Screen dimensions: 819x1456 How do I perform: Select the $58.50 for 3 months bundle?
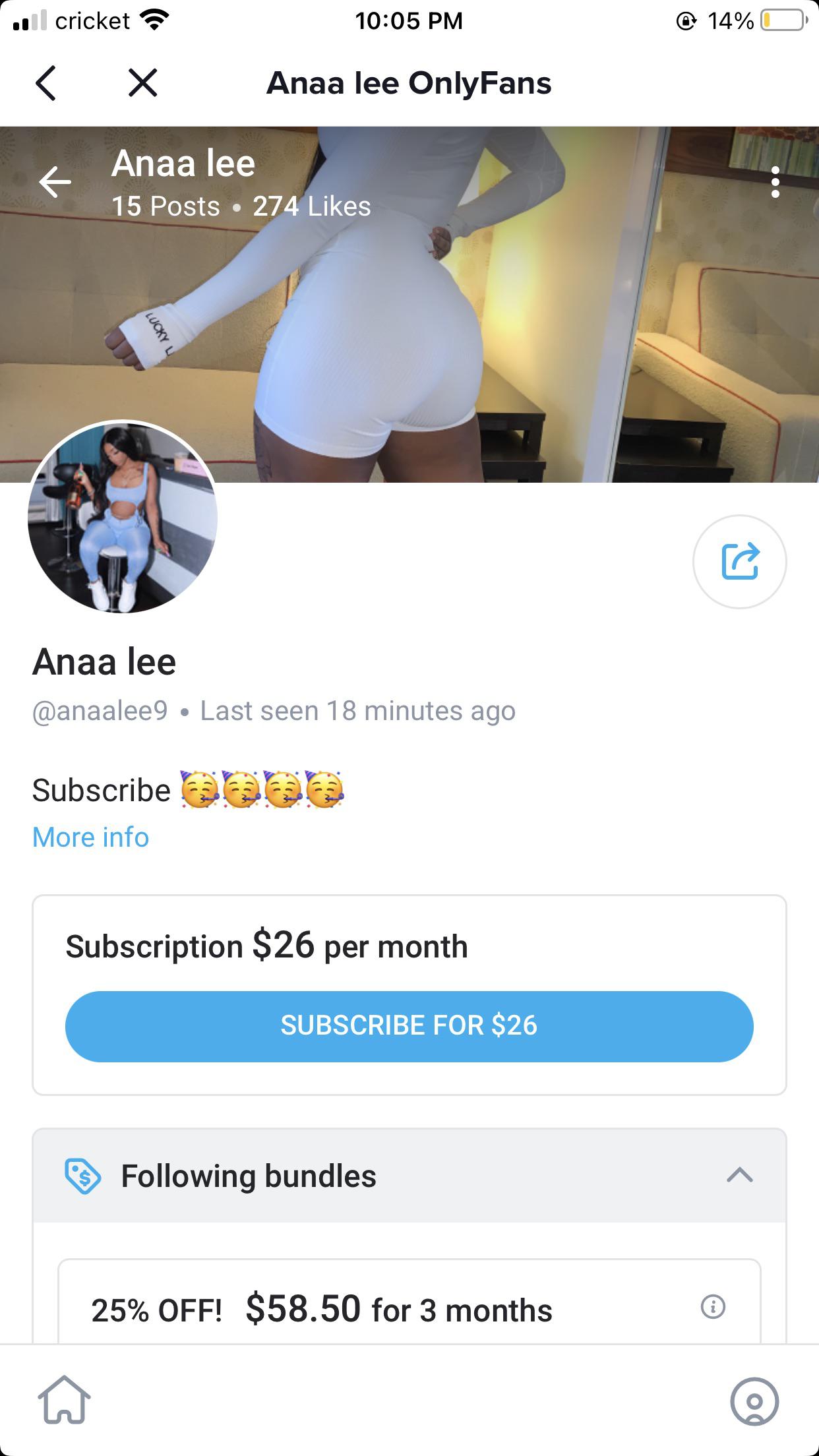(x=369, y=1309)
